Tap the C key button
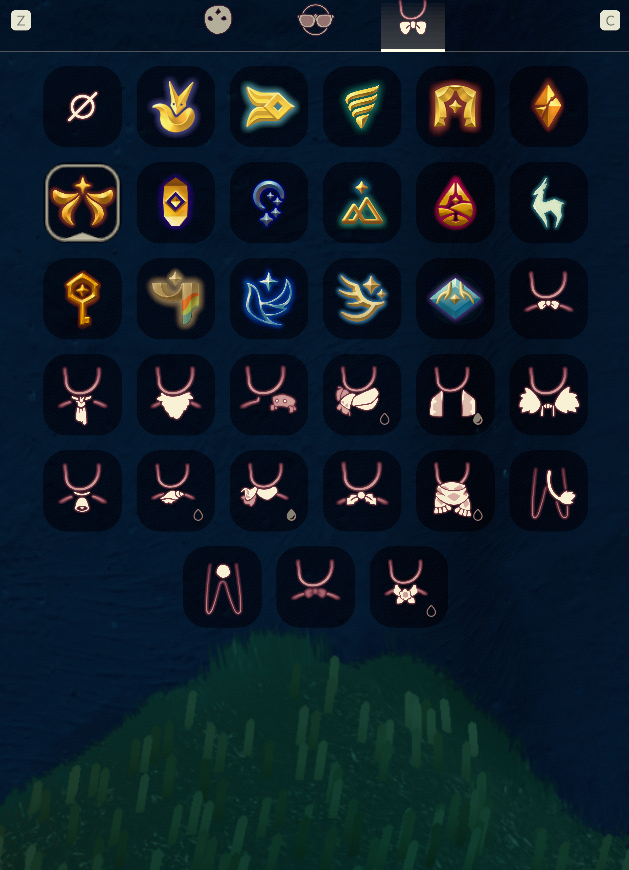 click(609, 20)
